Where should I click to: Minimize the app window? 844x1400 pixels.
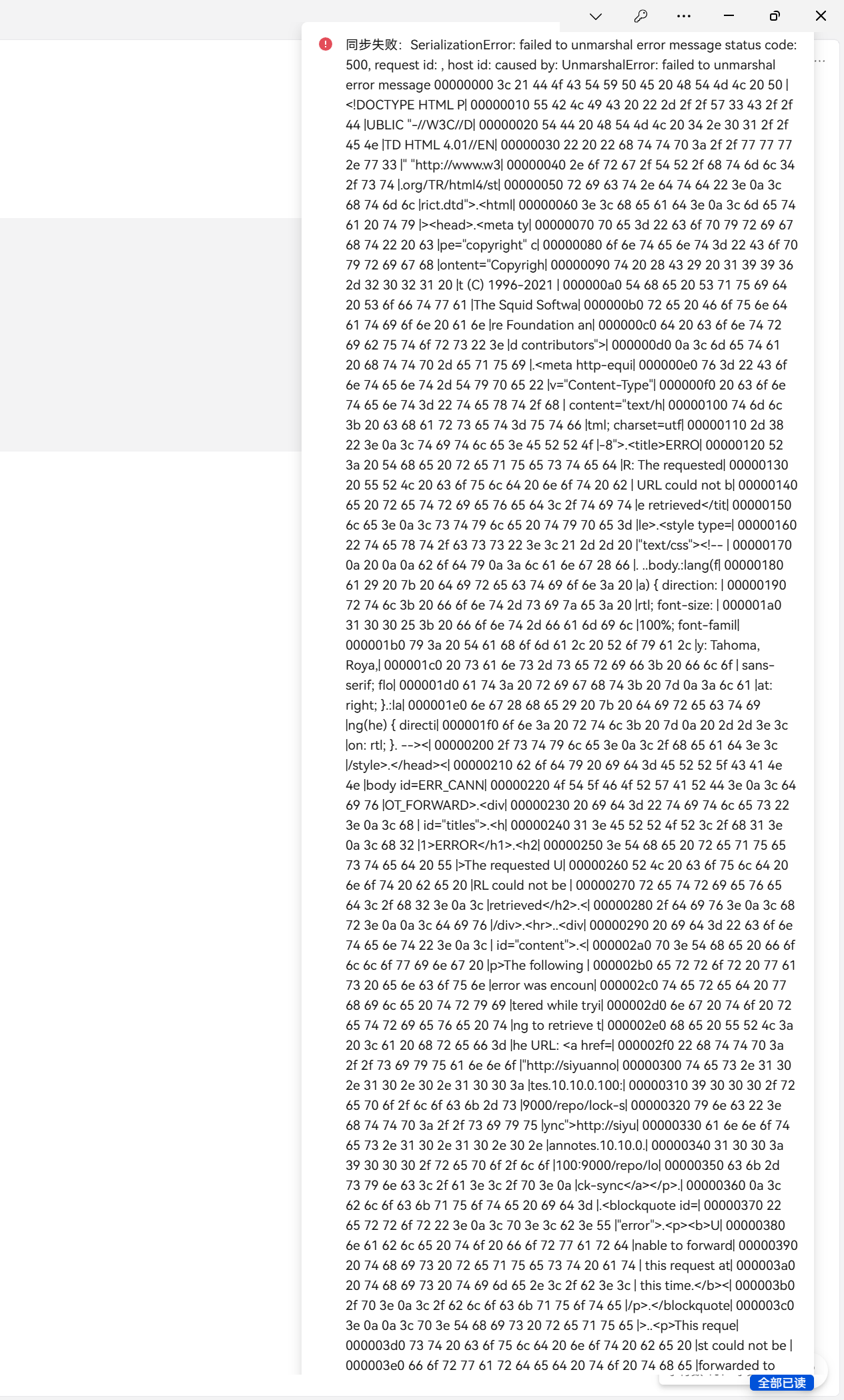click(x=729, y=16)
